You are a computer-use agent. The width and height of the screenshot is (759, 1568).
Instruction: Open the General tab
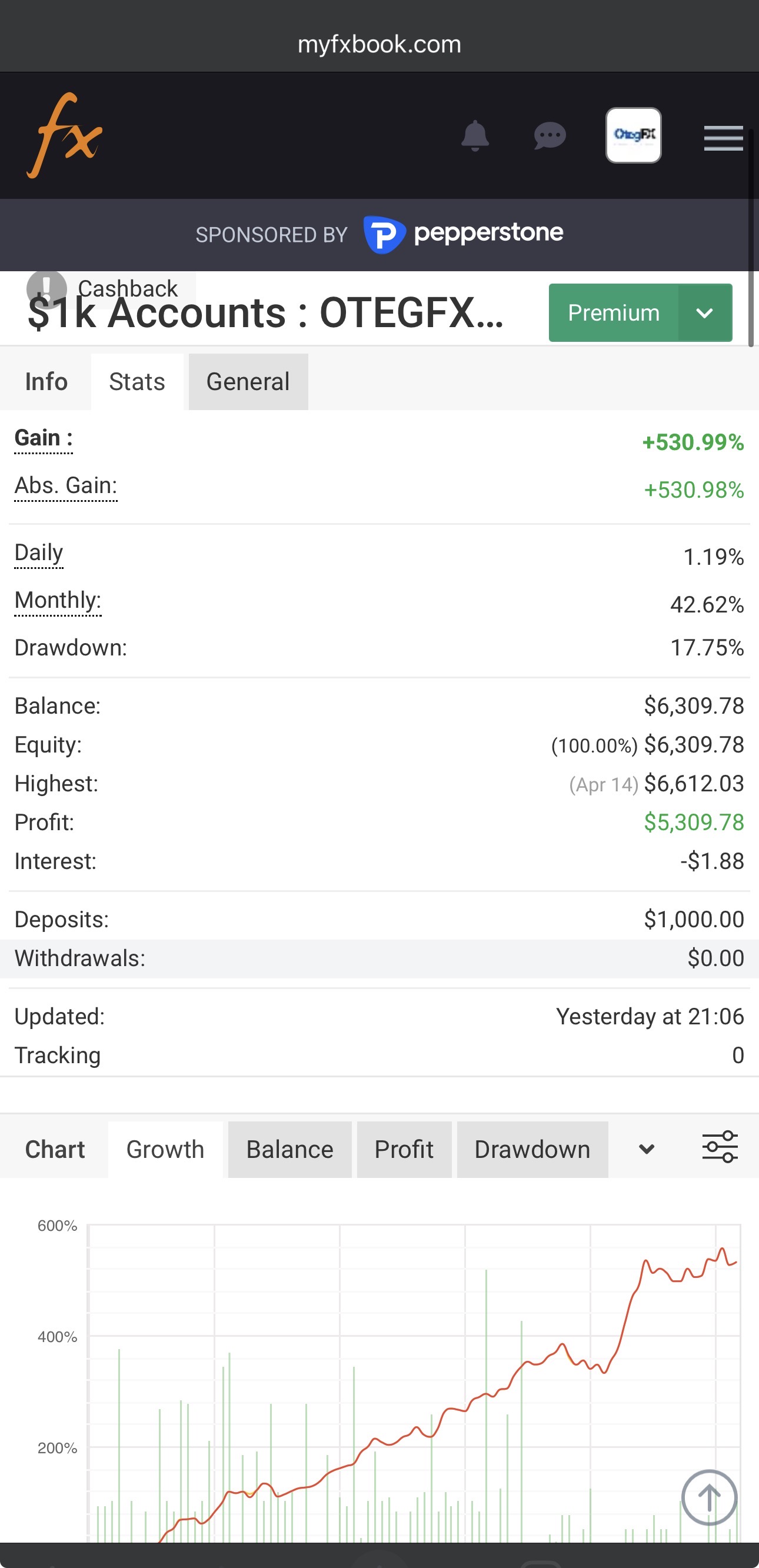248,381
